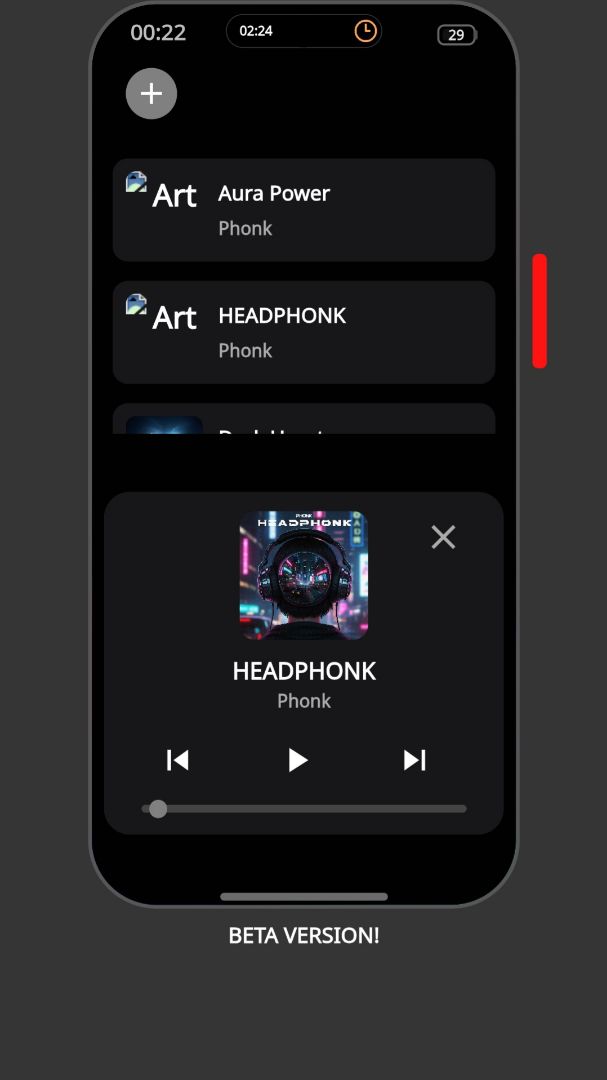
Task: Open the Aura Power track
Action: (303, 210)
